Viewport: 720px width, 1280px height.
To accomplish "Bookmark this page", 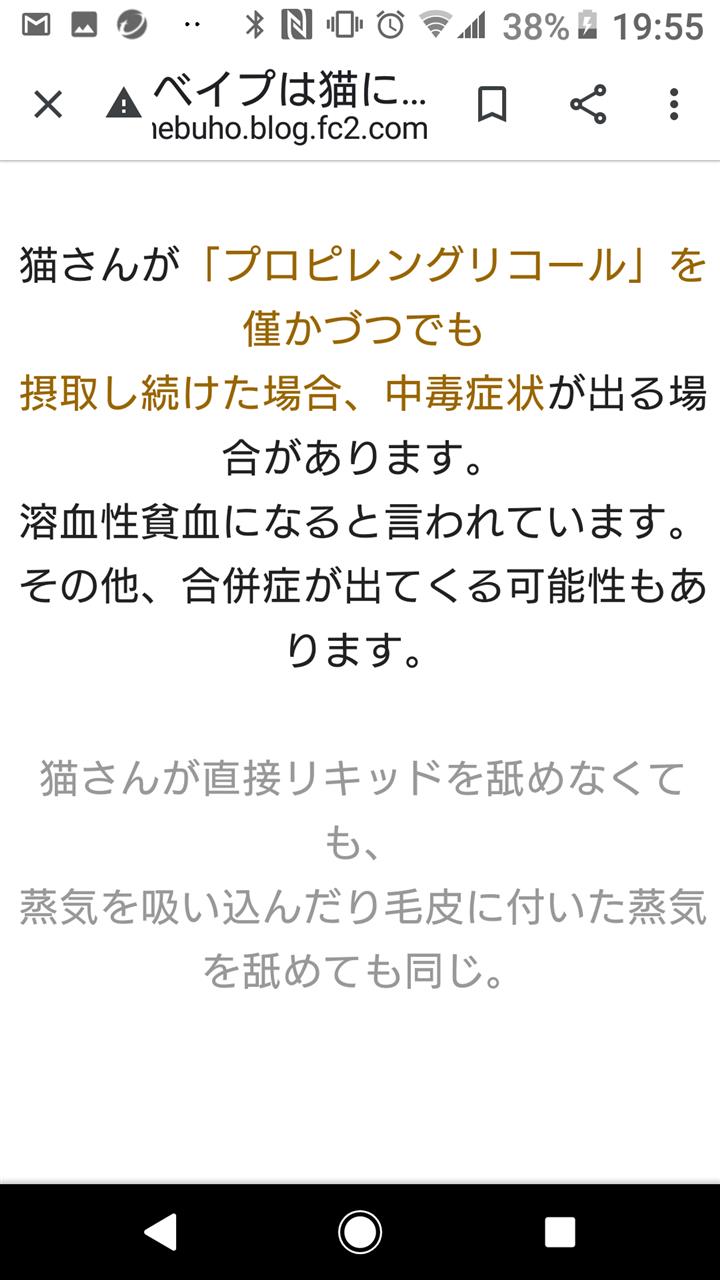I will [x=491, y=104].
